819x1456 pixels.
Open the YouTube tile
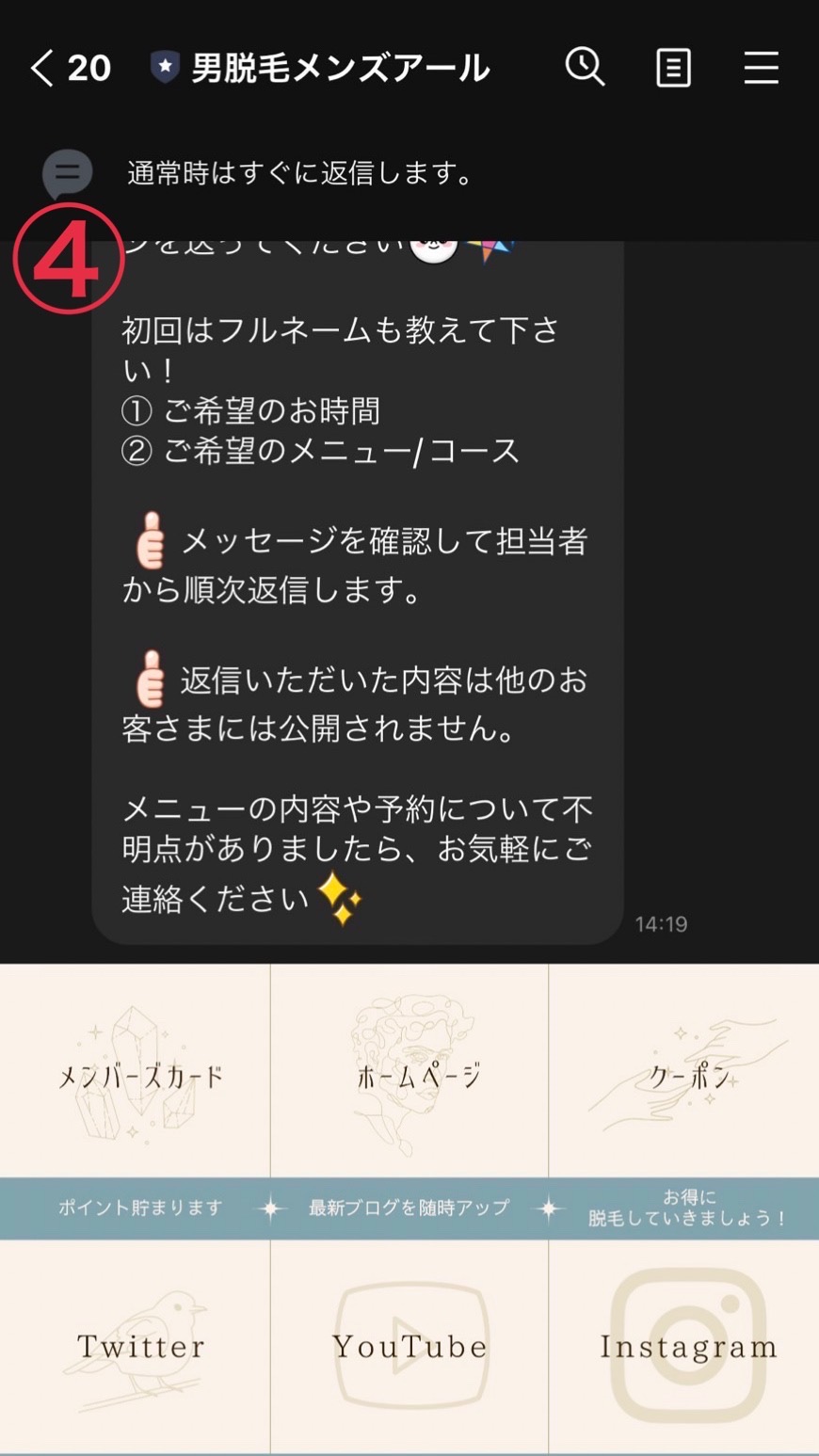click(x=409, y=1346)
